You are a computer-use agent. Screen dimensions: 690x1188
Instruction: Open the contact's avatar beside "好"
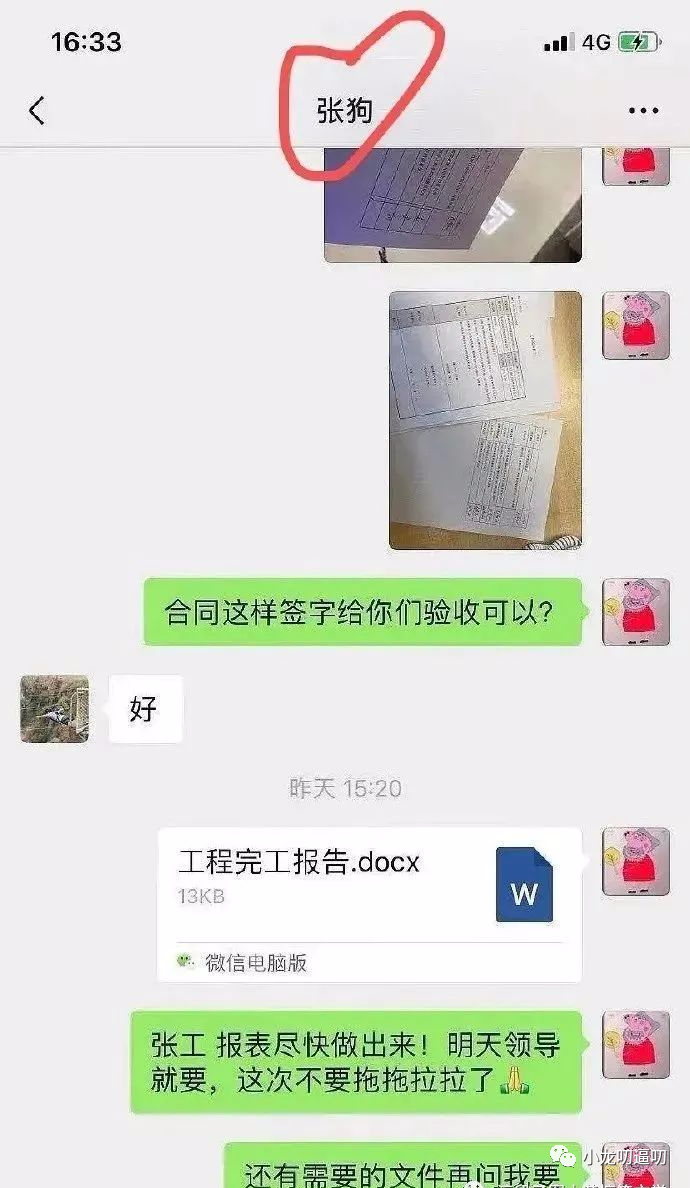tap(54, 709)
